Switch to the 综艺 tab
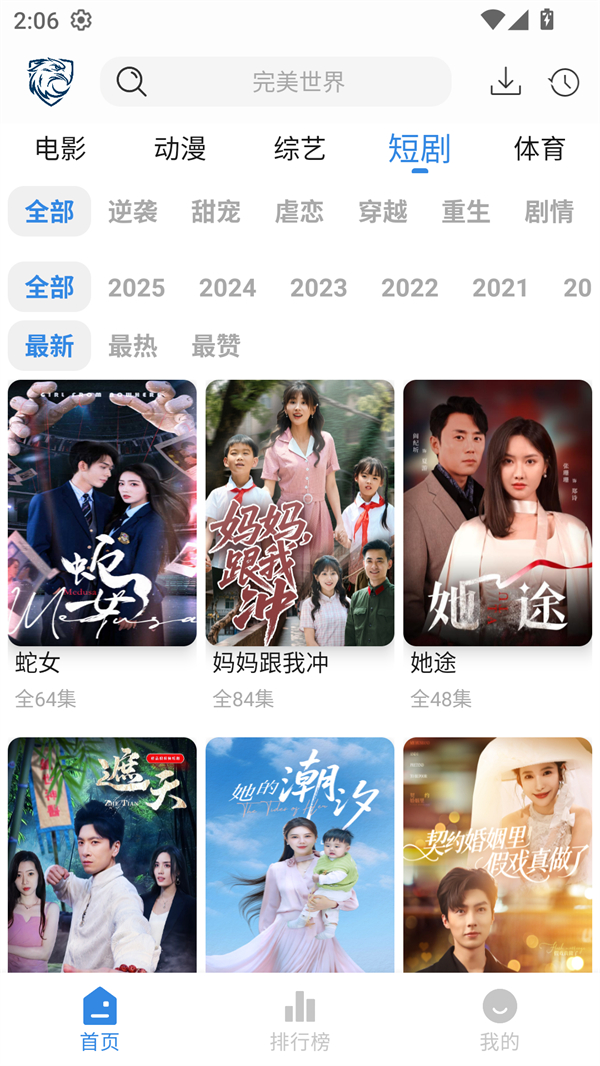600x1066 pixels. pos(300,149)
